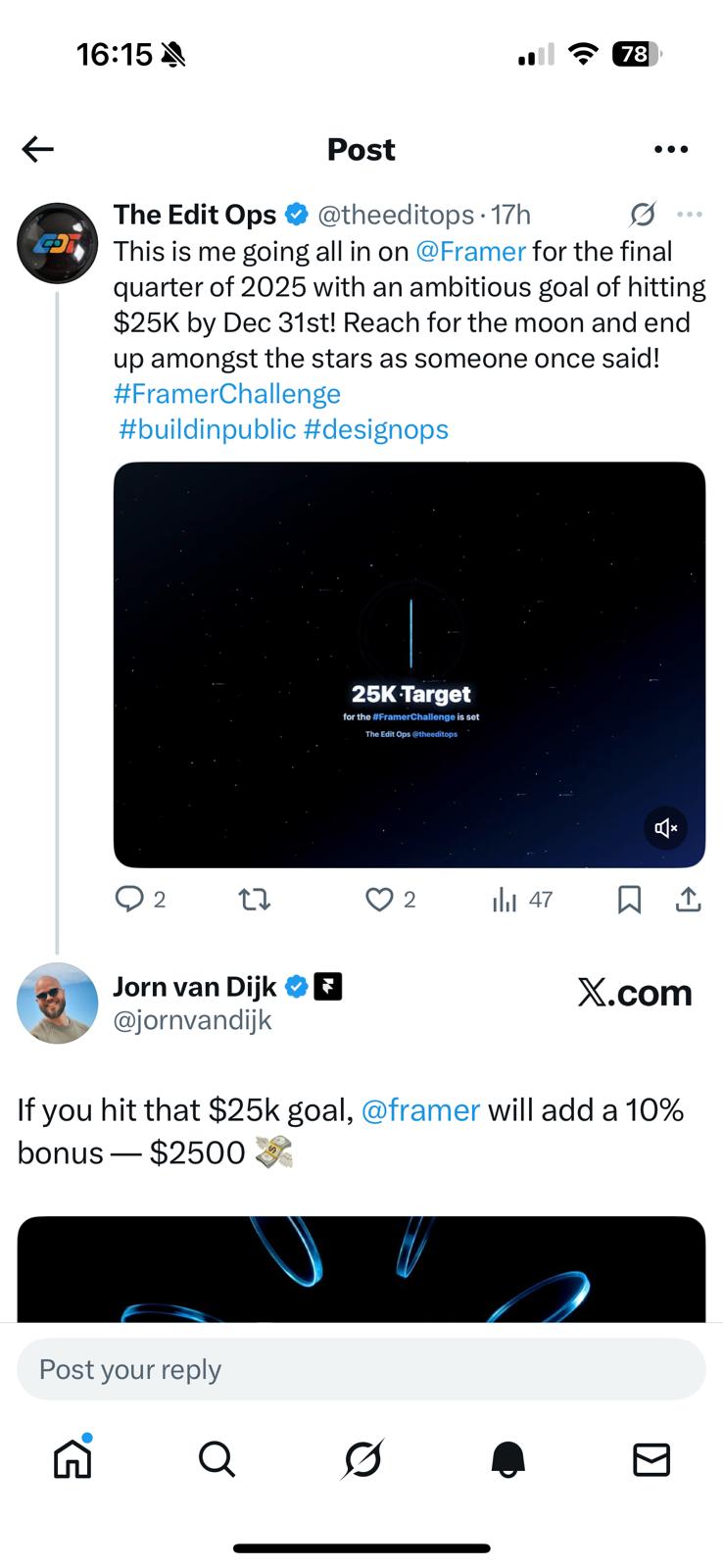Share The Edit Ops post
Screen dimensions: 723x1568
pos(689,899)
